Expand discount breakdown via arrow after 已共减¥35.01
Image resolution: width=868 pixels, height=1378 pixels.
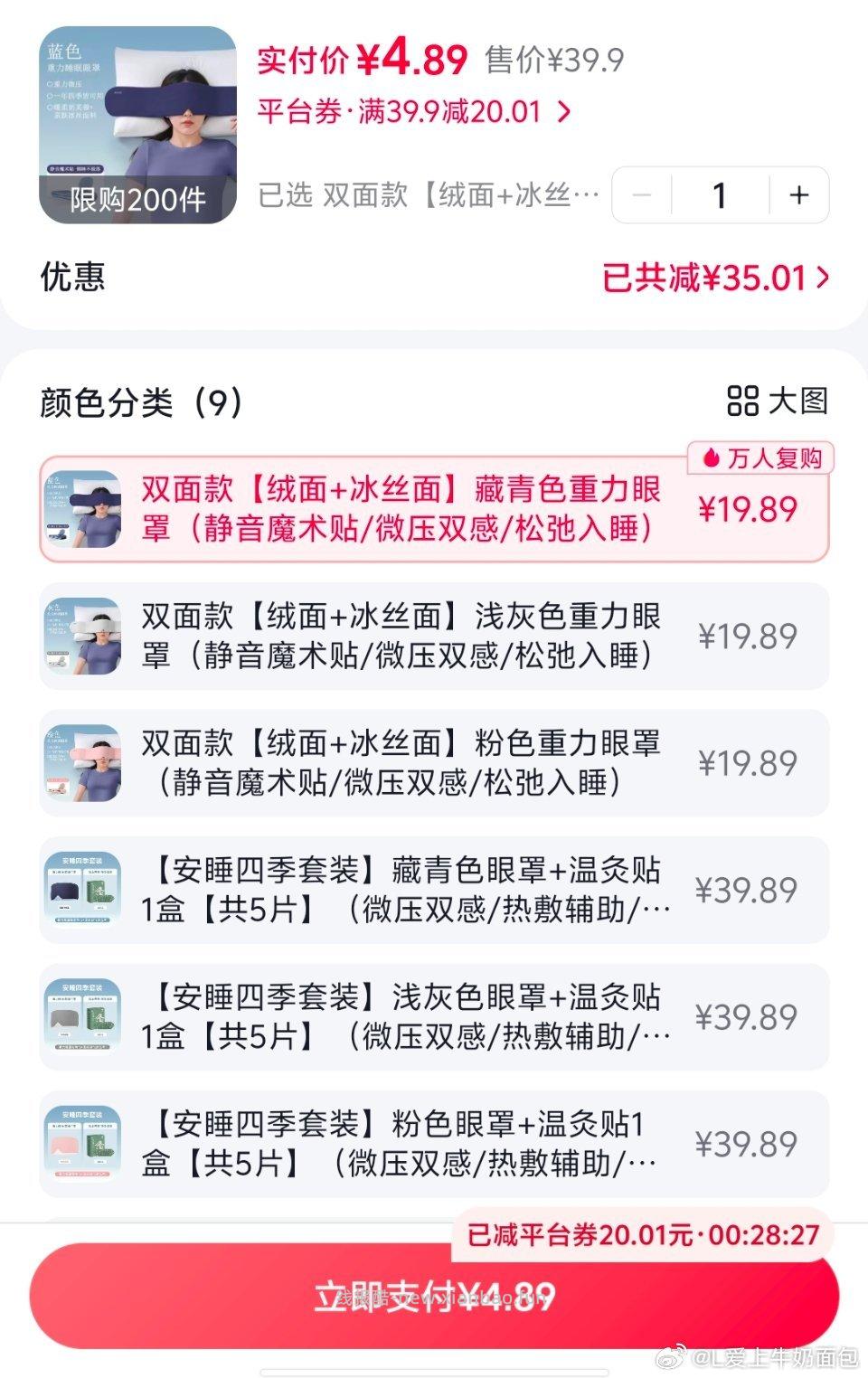(821, 278)
